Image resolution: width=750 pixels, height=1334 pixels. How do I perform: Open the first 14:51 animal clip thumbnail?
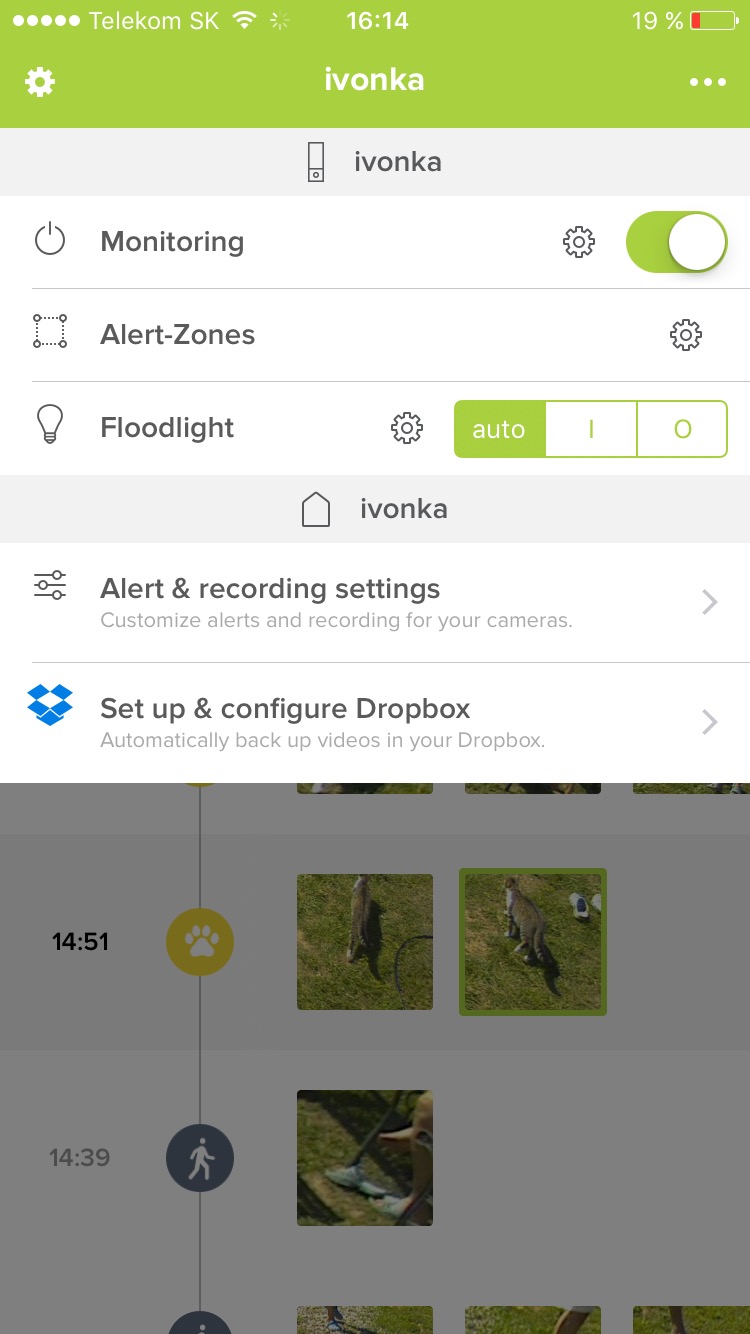tap(365, 942)
